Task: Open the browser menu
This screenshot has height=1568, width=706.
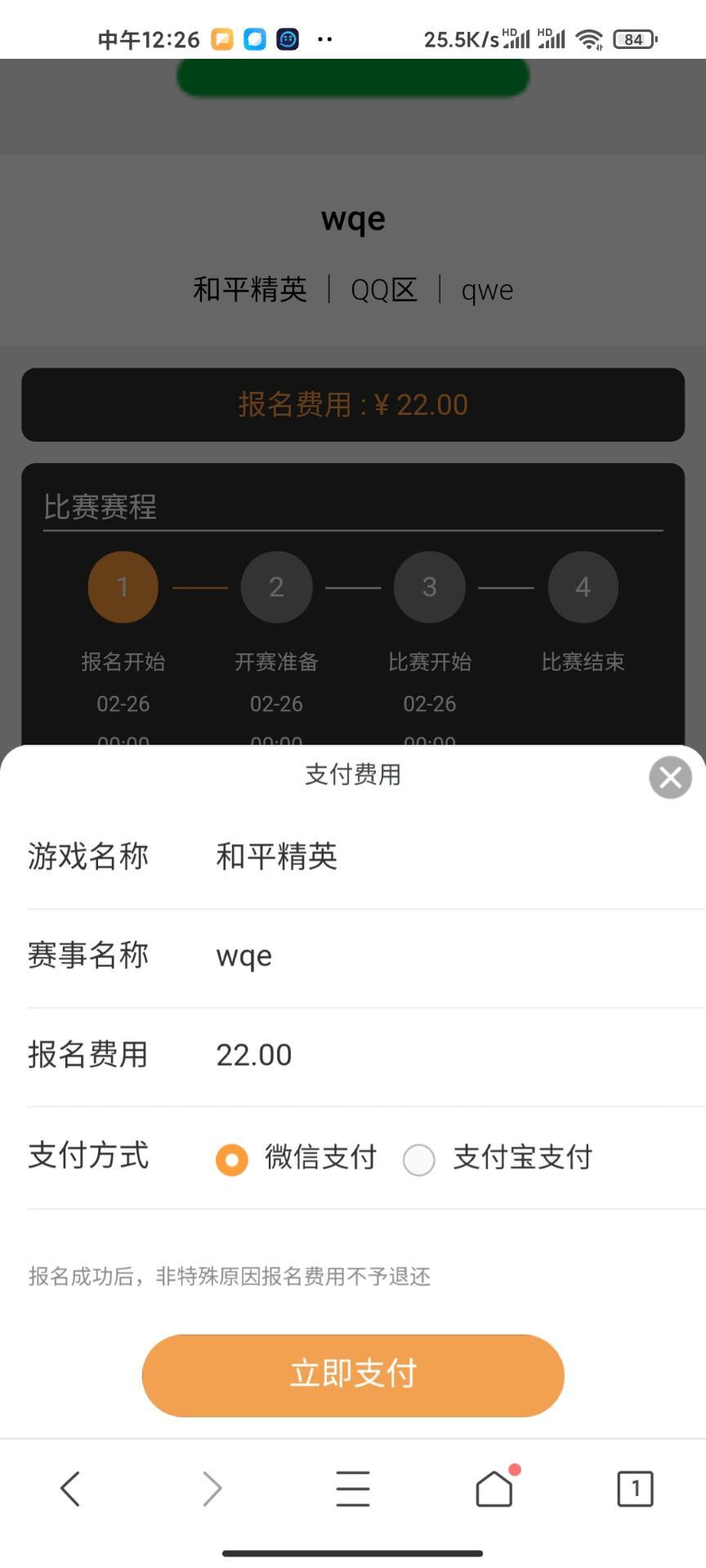Action: [x=353, y=1489]
